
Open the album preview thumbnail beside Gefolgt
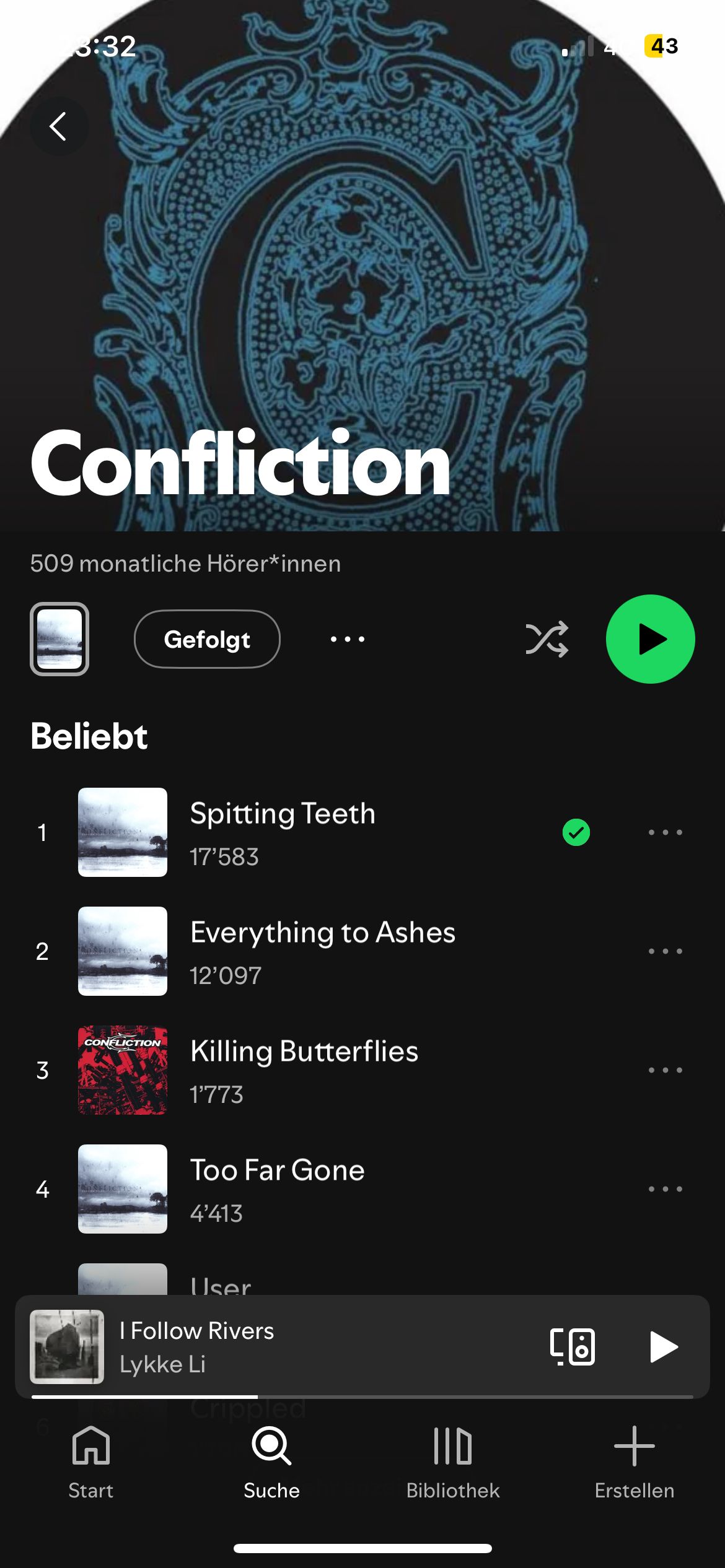pos(59,638)
